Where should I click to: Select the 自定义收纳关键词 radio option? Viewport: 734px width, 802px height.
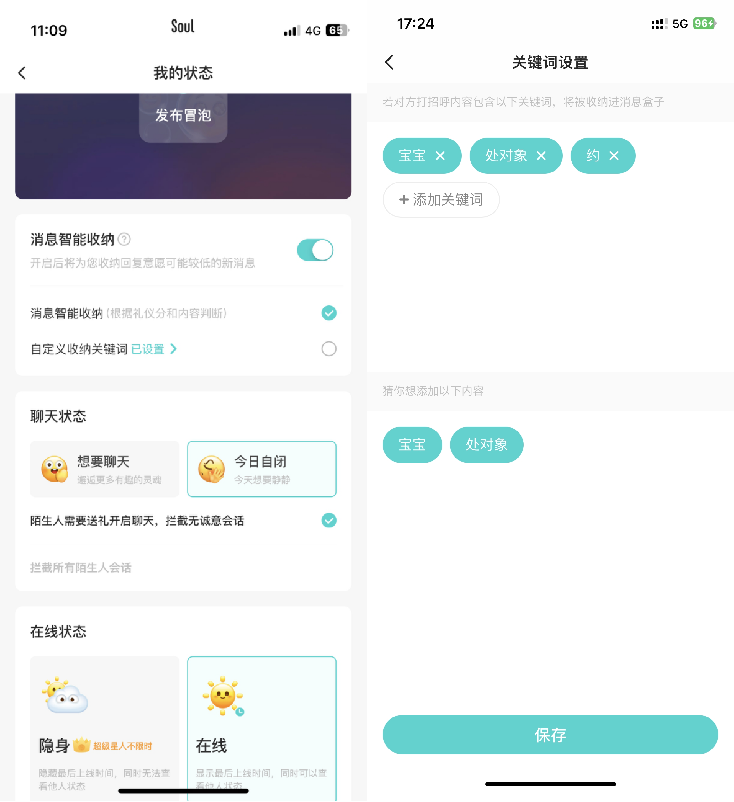[x=329, y=349]
